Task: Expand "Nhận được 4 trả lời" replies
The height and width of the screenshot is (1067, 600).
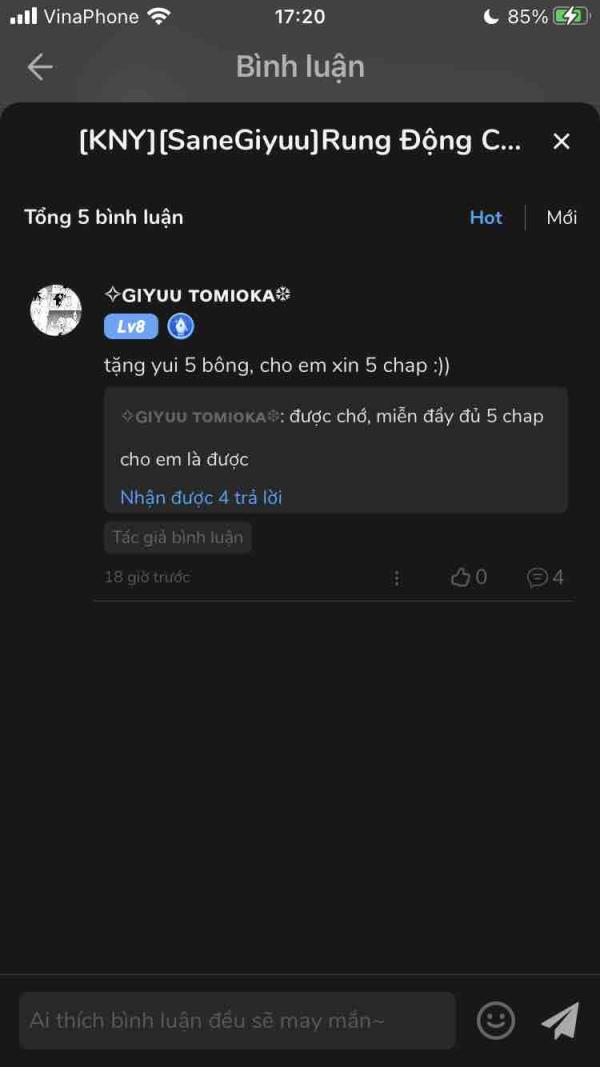Action: point(201,497)
